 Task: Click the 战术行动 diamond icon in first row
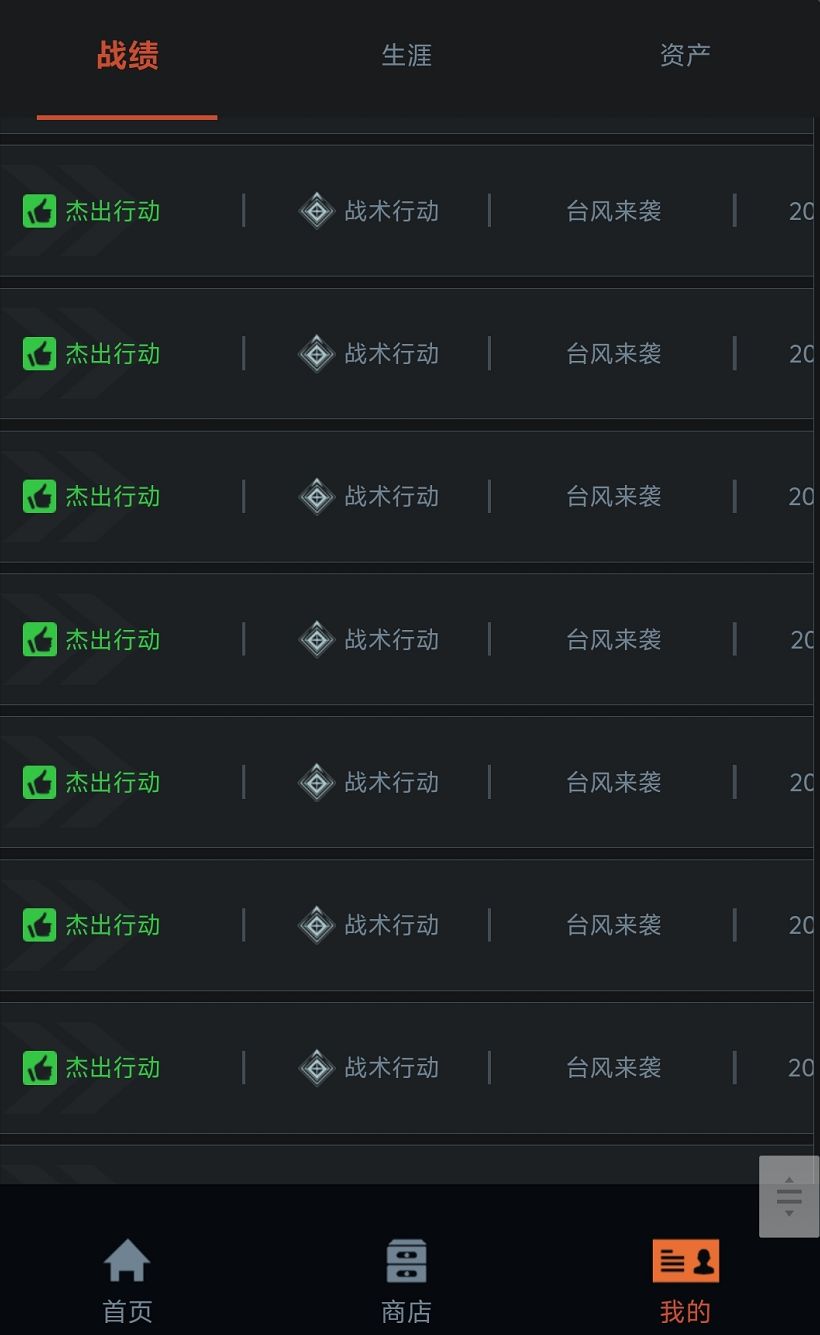[x=316, y=211]
